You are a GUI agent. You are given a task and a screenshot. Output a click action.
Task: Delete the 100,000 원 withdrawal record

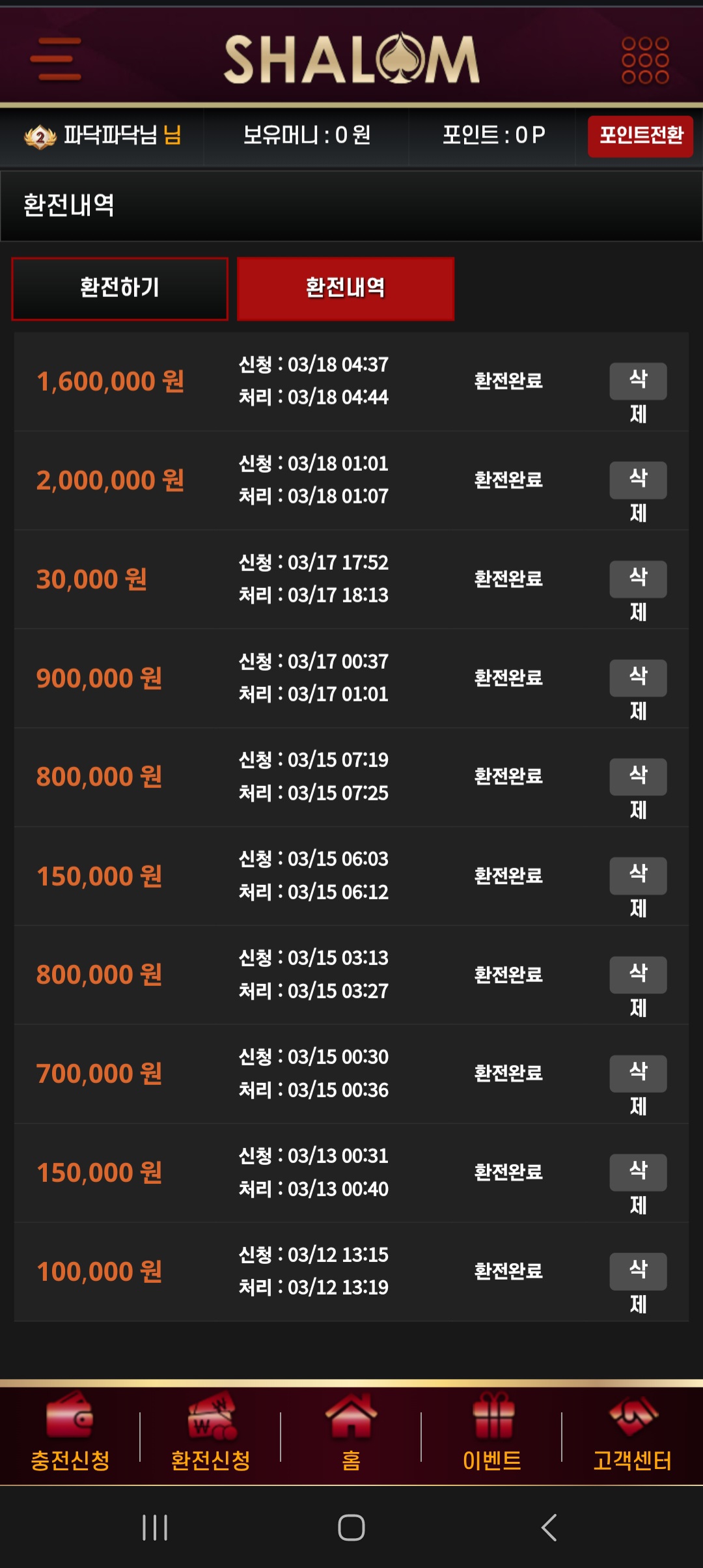point(638,1272)
